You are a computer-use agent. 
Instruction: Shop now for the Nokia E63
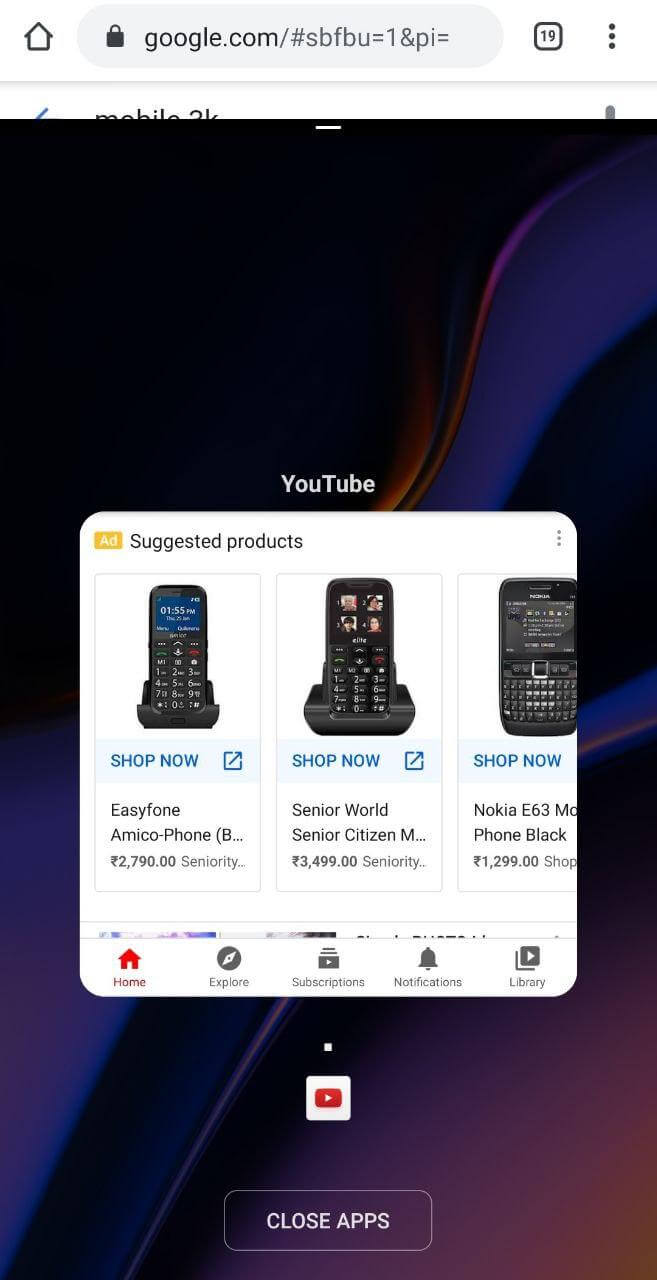518,760
